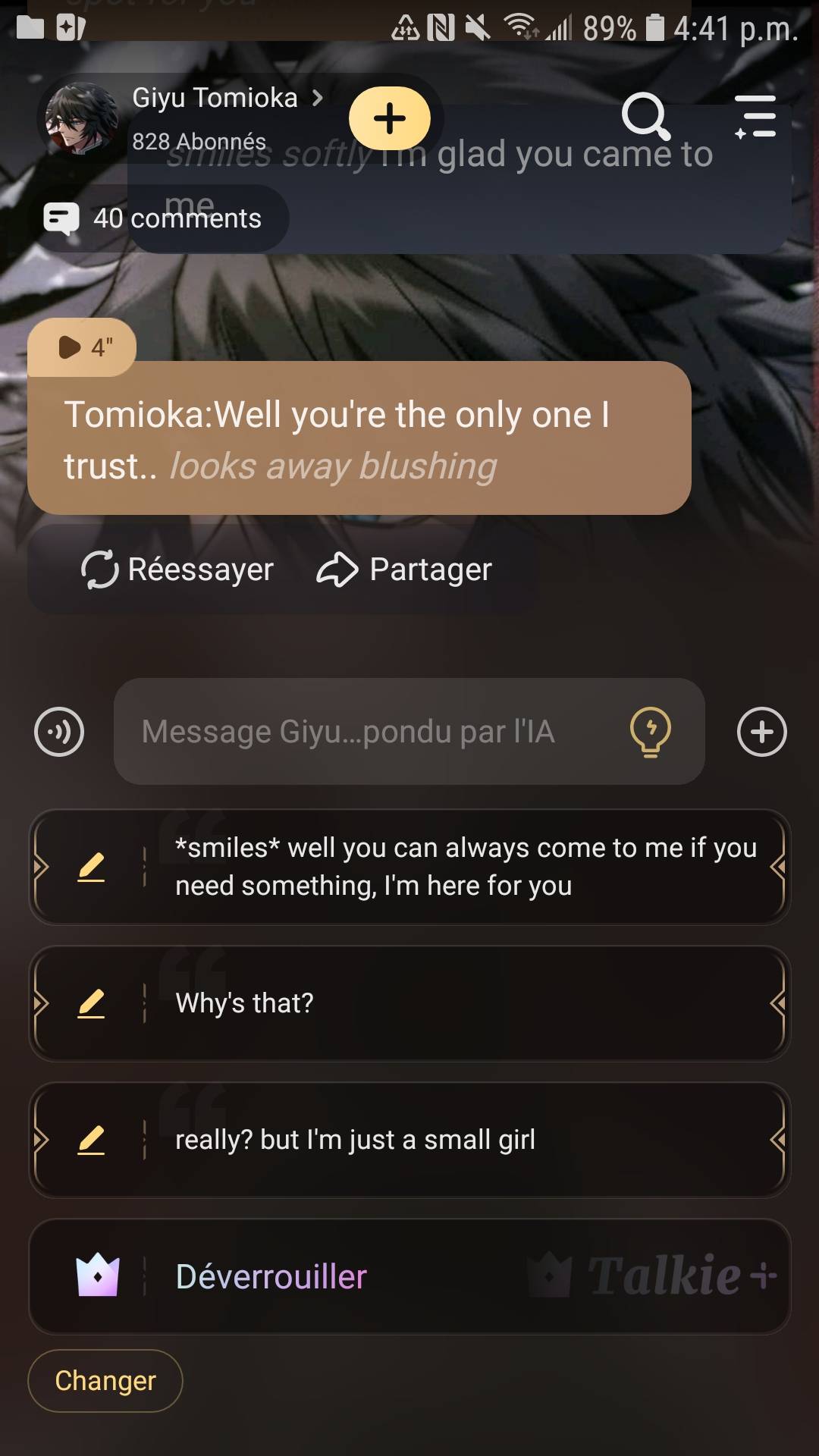Focus the Message Giyu text field
Screen dimensions: 819x1456
pyautogui.click(x=364, y=732)
